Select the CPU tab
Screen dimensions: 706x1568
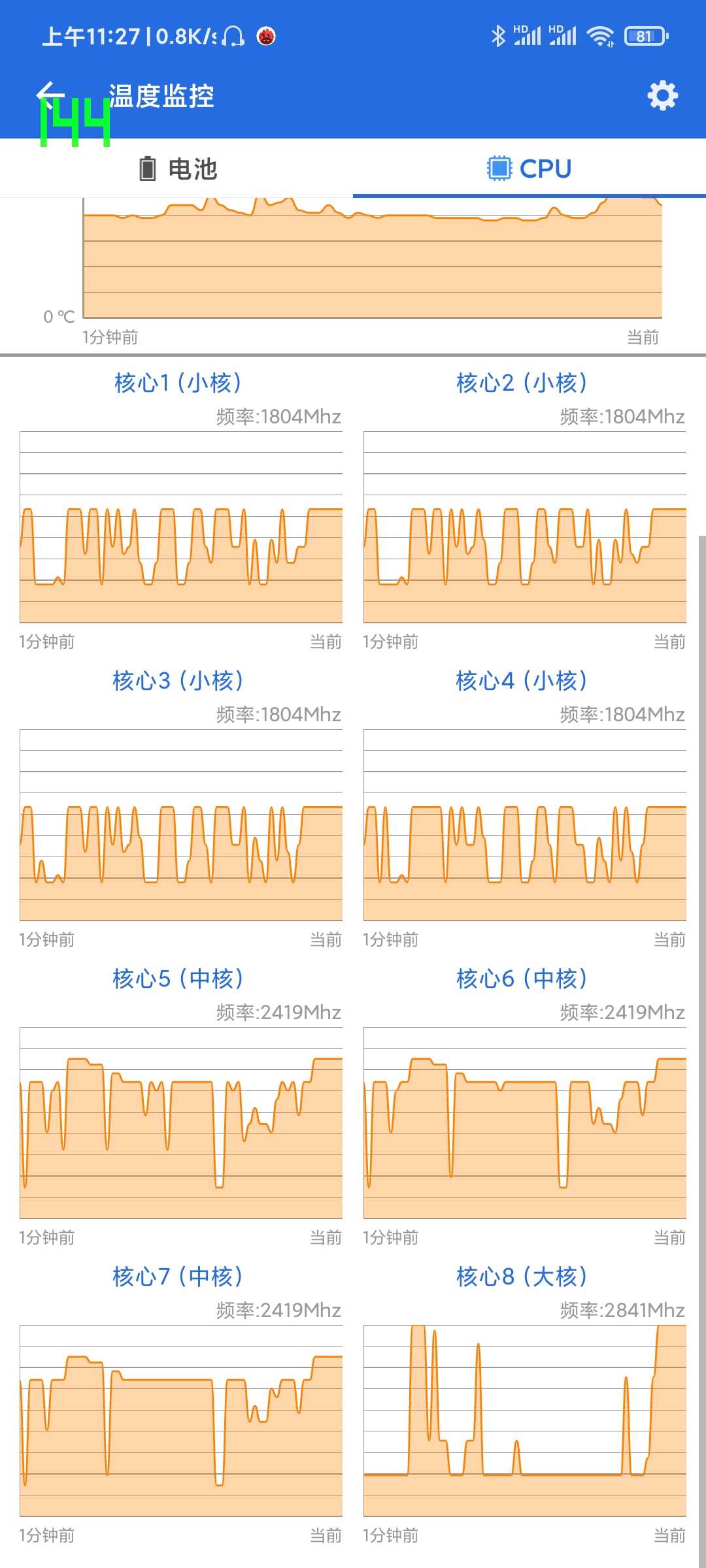coord(529,169)
